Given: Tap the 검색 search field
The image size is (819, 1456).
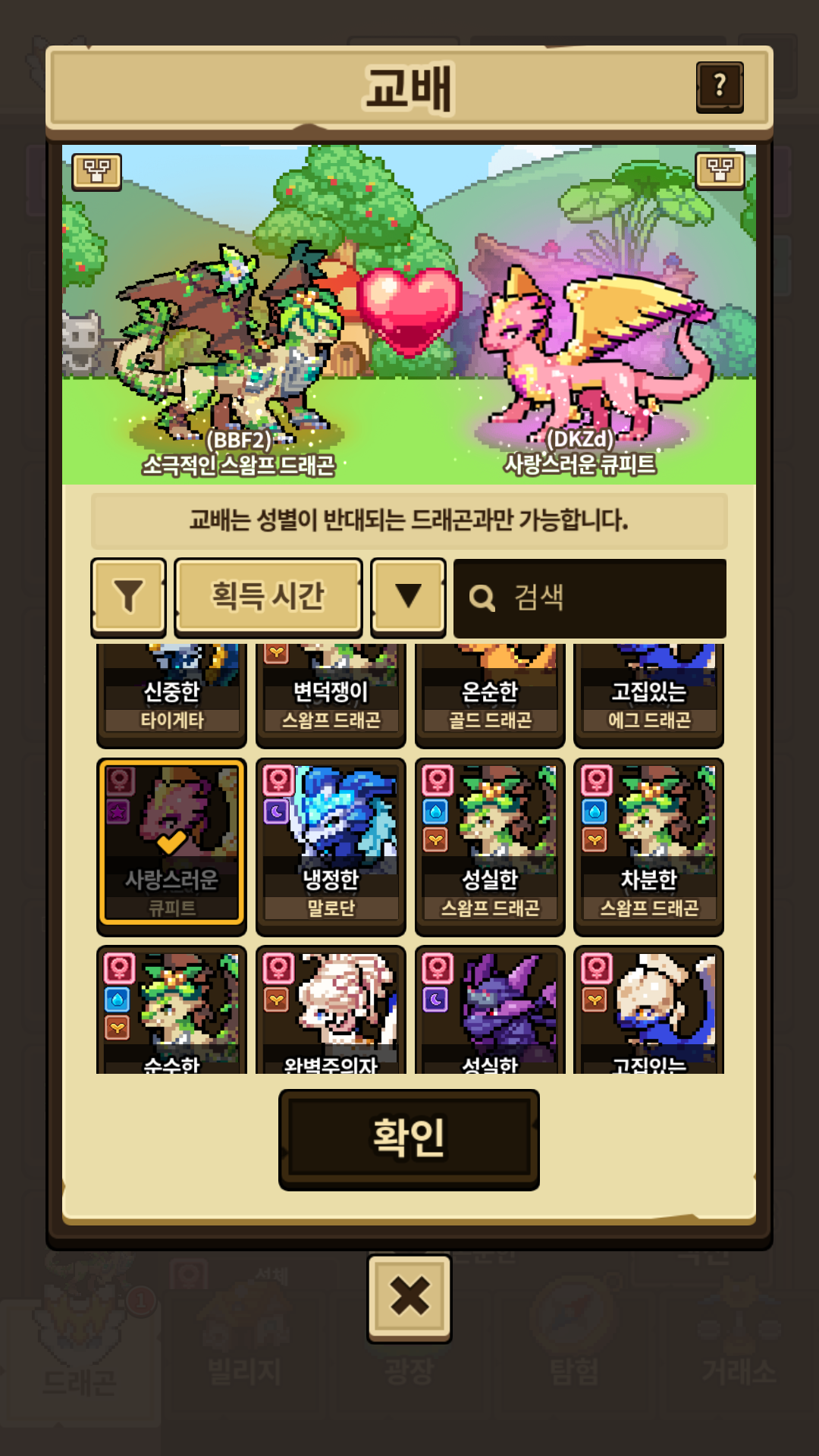Looking at the screenshot, I should coord(590,598).
